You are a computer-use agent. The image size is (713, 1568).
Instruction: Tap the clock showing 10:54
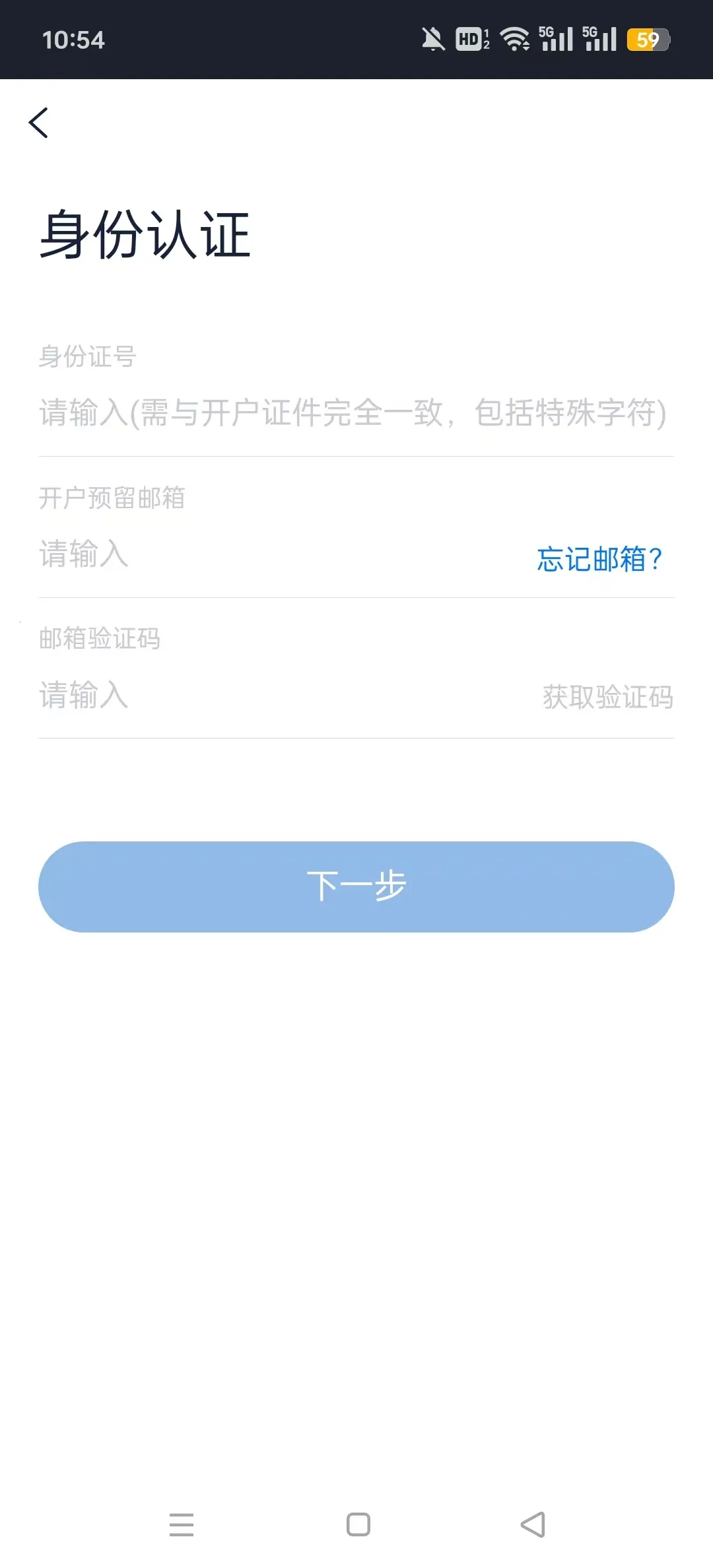75,40
